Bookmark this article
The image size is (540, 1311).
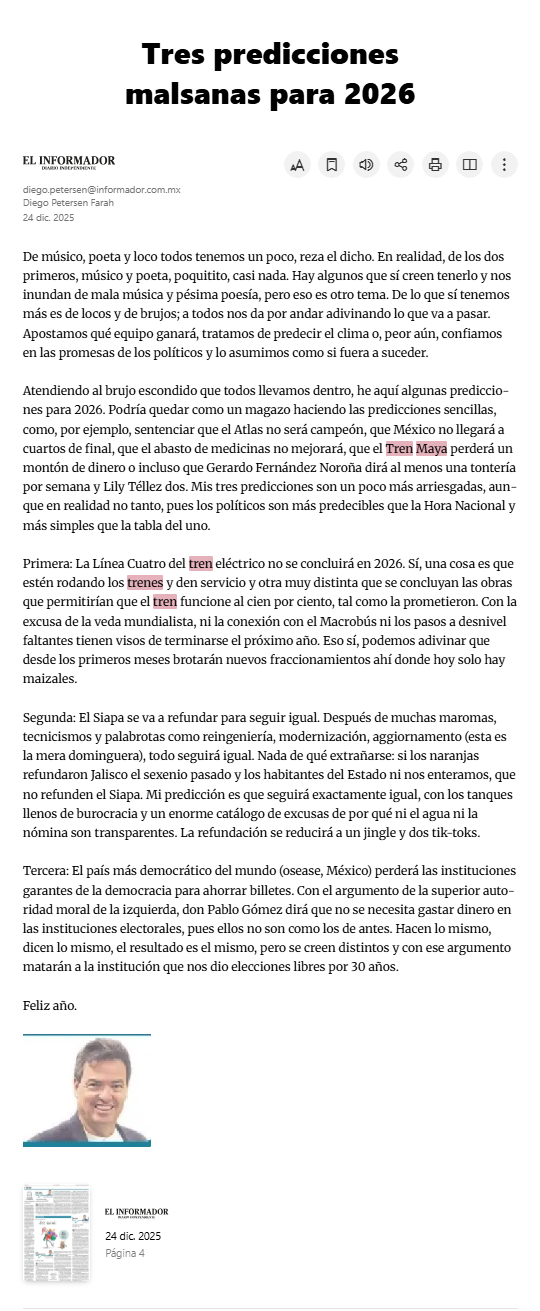(332, 165)
